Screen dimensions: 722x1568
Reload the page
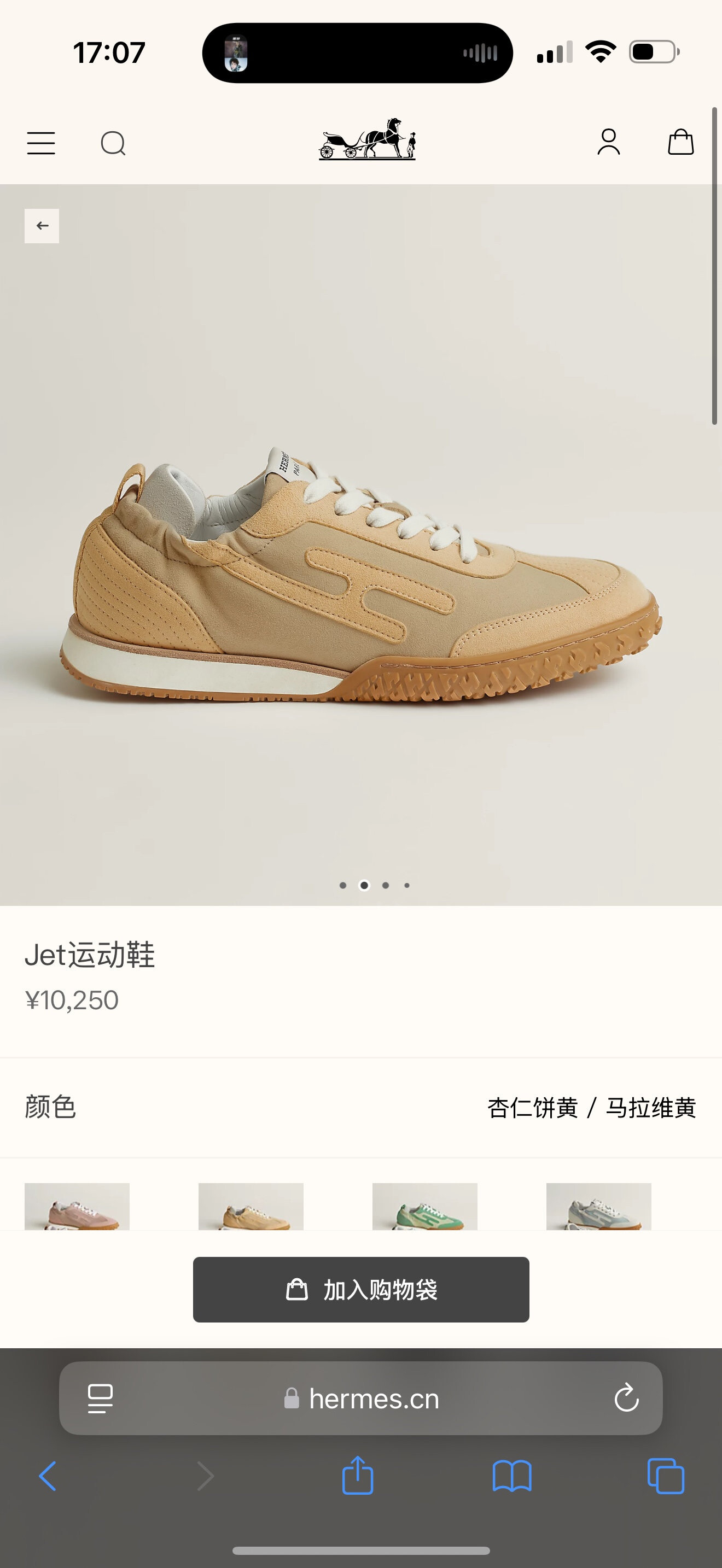pos(626,1398)
